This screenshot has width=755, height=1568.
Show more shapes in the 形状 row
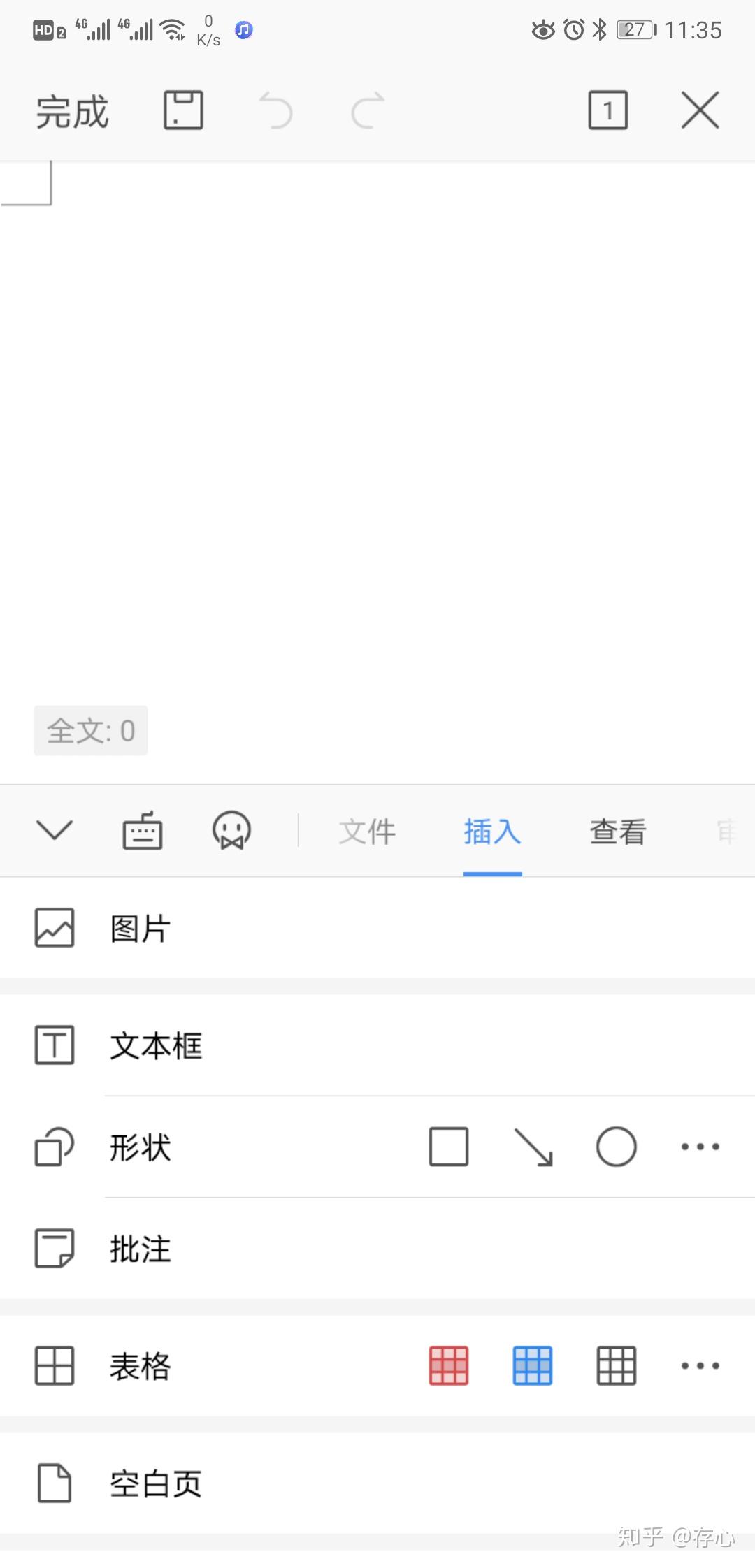700,1147
